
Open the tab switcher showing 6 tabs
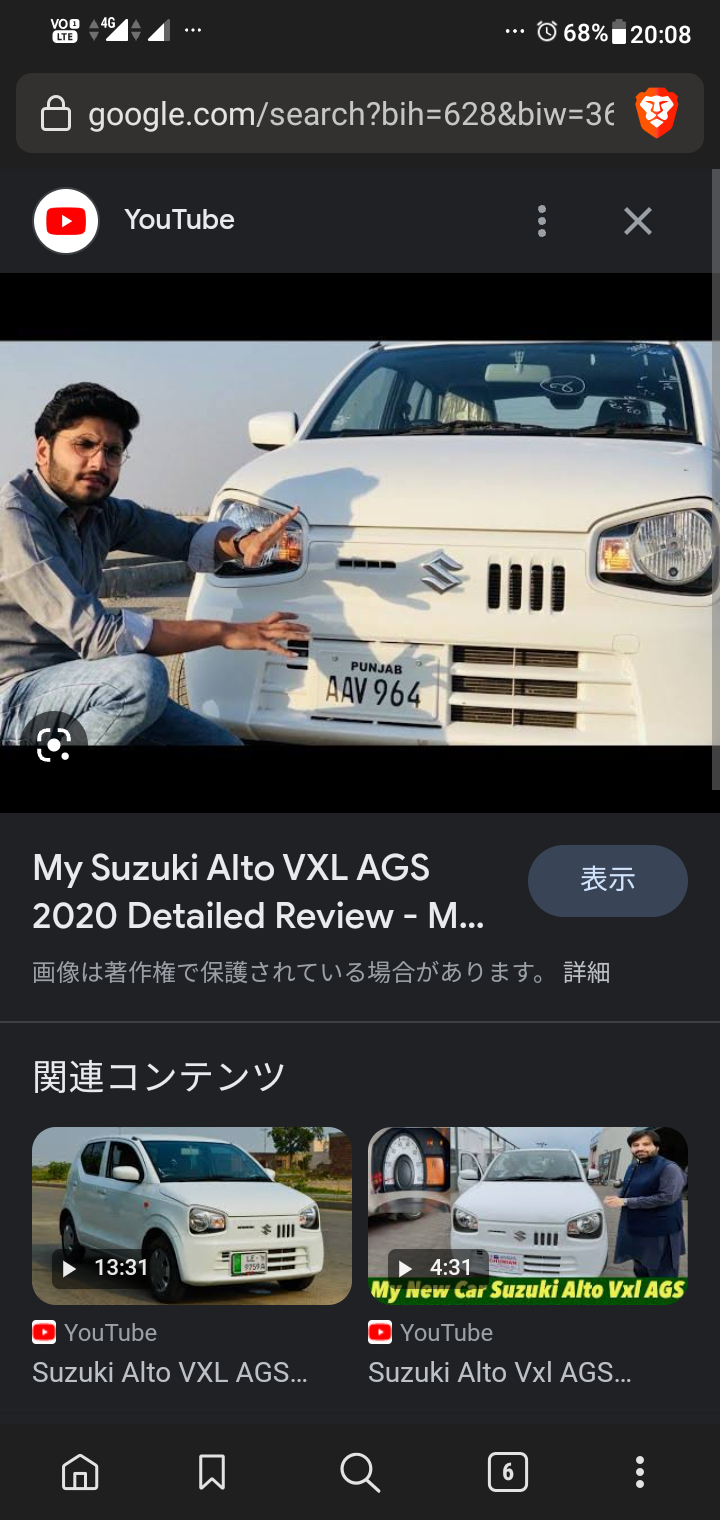pos(507,1472)
